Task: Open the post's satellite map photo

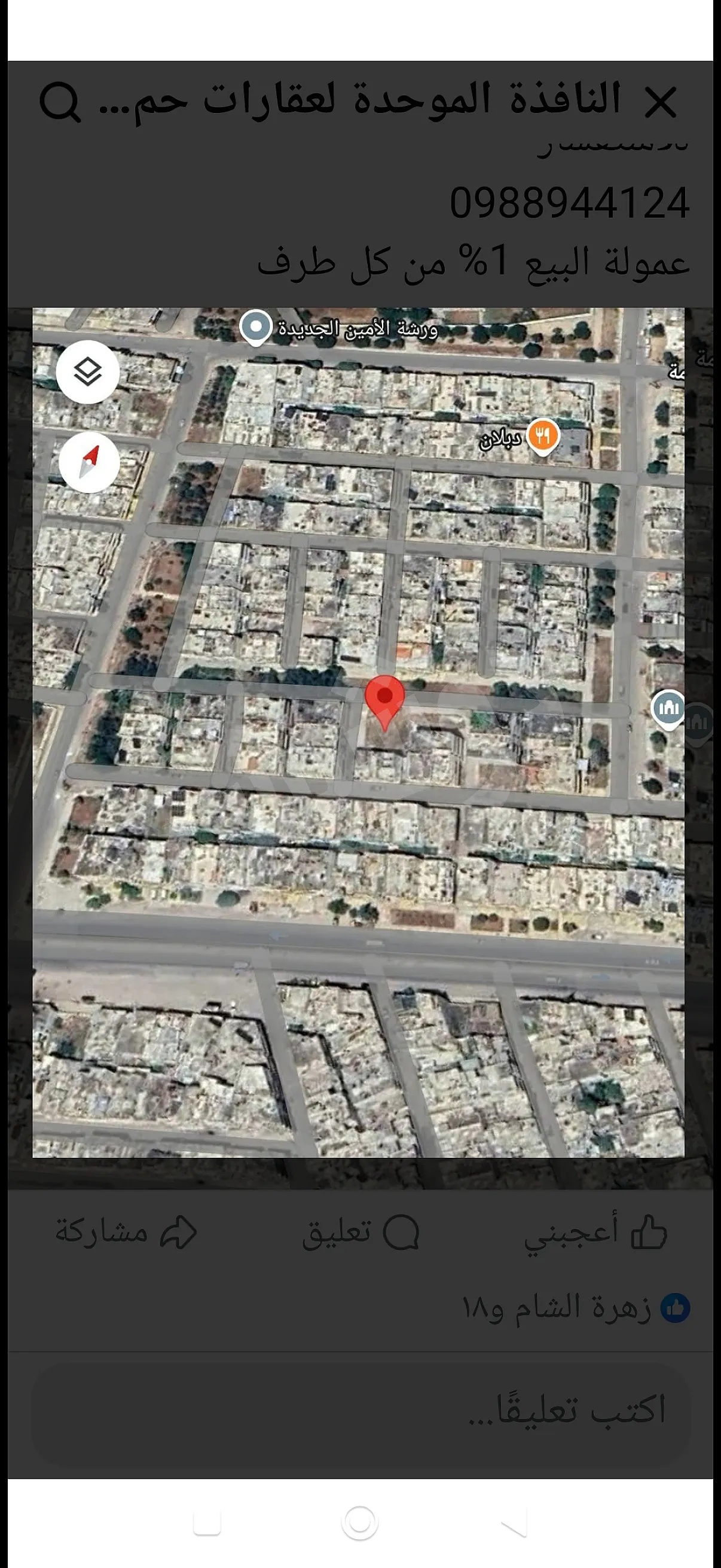Action: point(358,731)
